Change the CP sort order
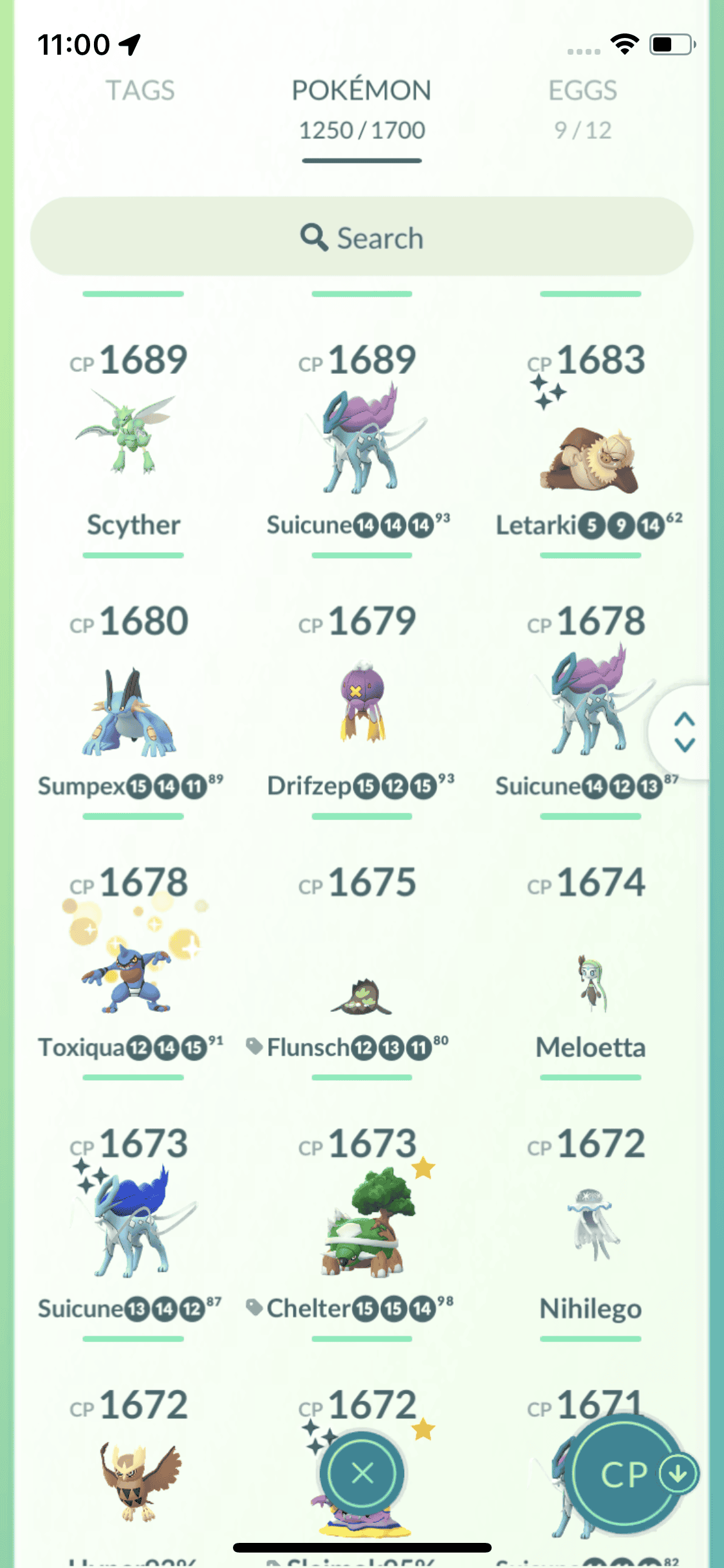724x1568 pixels. coord(627,1474)
